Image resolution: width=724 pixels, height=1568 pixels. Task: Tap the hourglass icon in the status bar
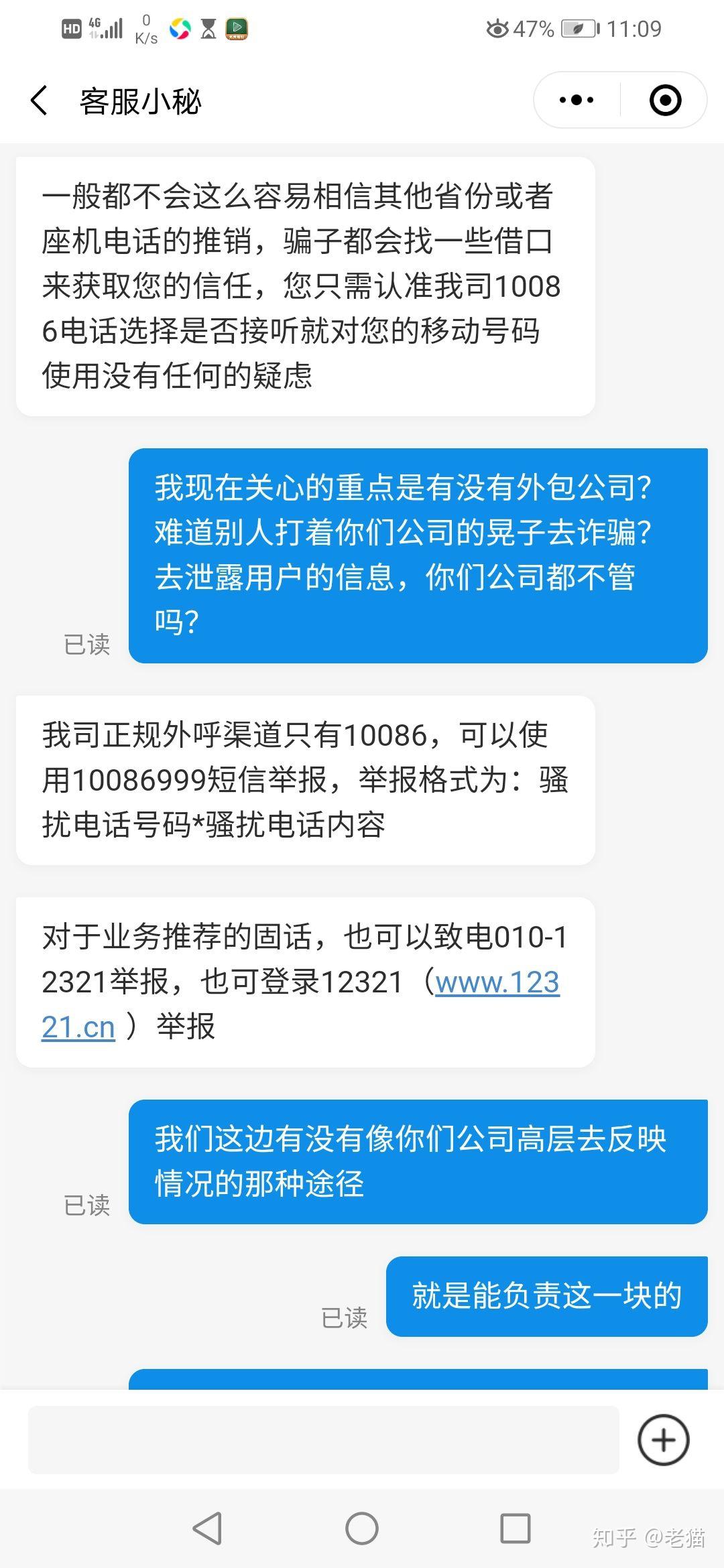(208, 28)
